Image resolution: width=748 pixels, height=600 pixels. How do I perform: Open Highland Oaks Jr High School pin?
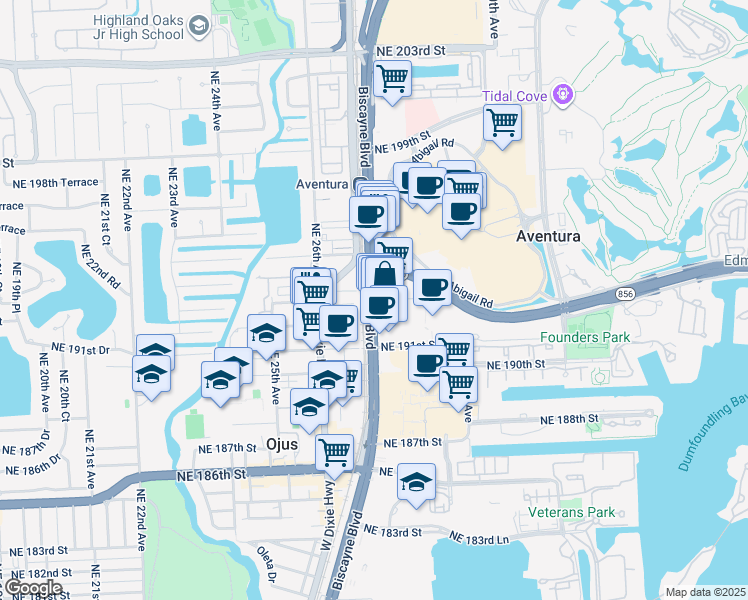(x=199, y=26)
